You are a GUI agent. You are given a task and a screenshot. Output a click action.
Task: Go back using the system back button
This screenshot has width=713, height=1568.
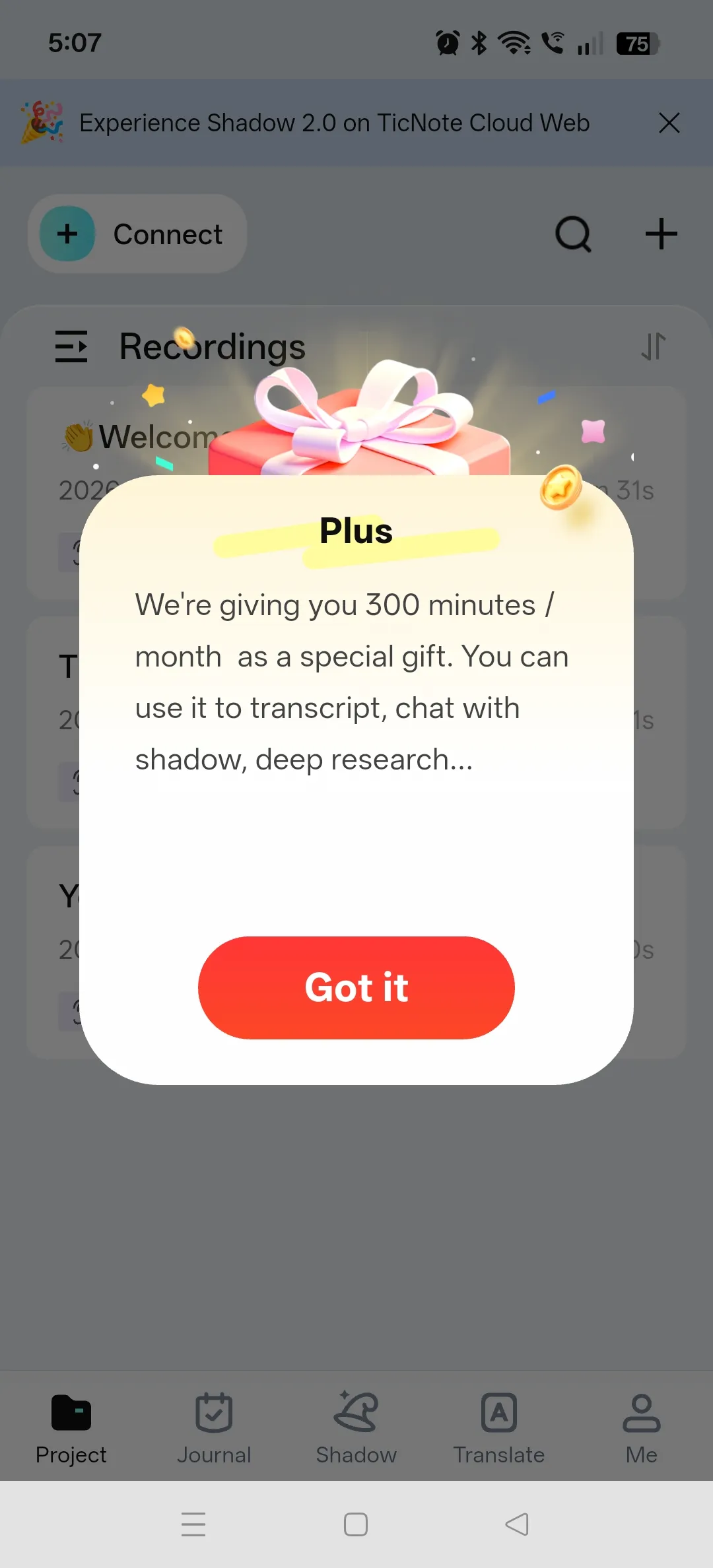(517, 1524)
